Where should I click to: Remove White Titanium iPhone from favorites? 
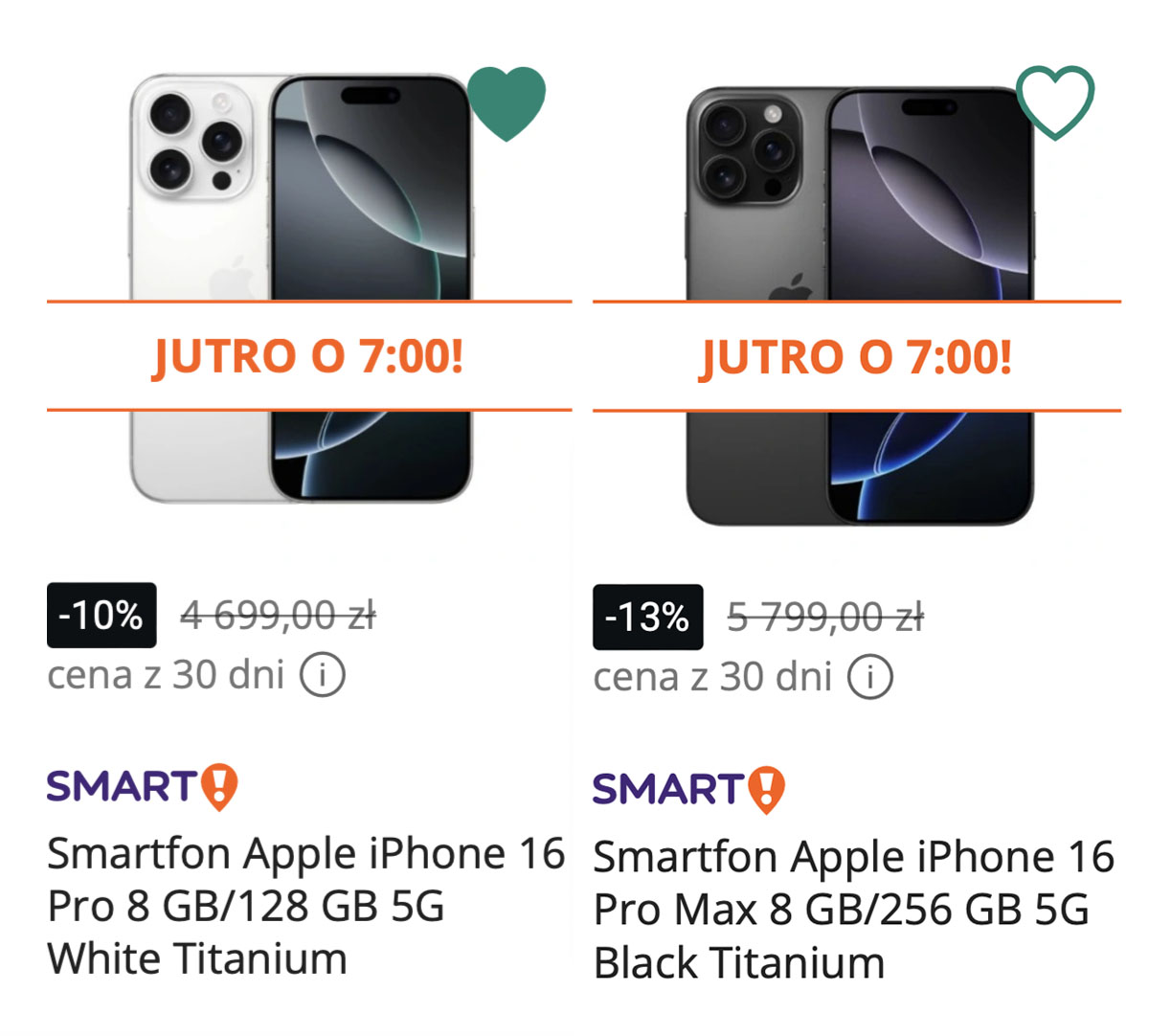(x=507, y=103)
